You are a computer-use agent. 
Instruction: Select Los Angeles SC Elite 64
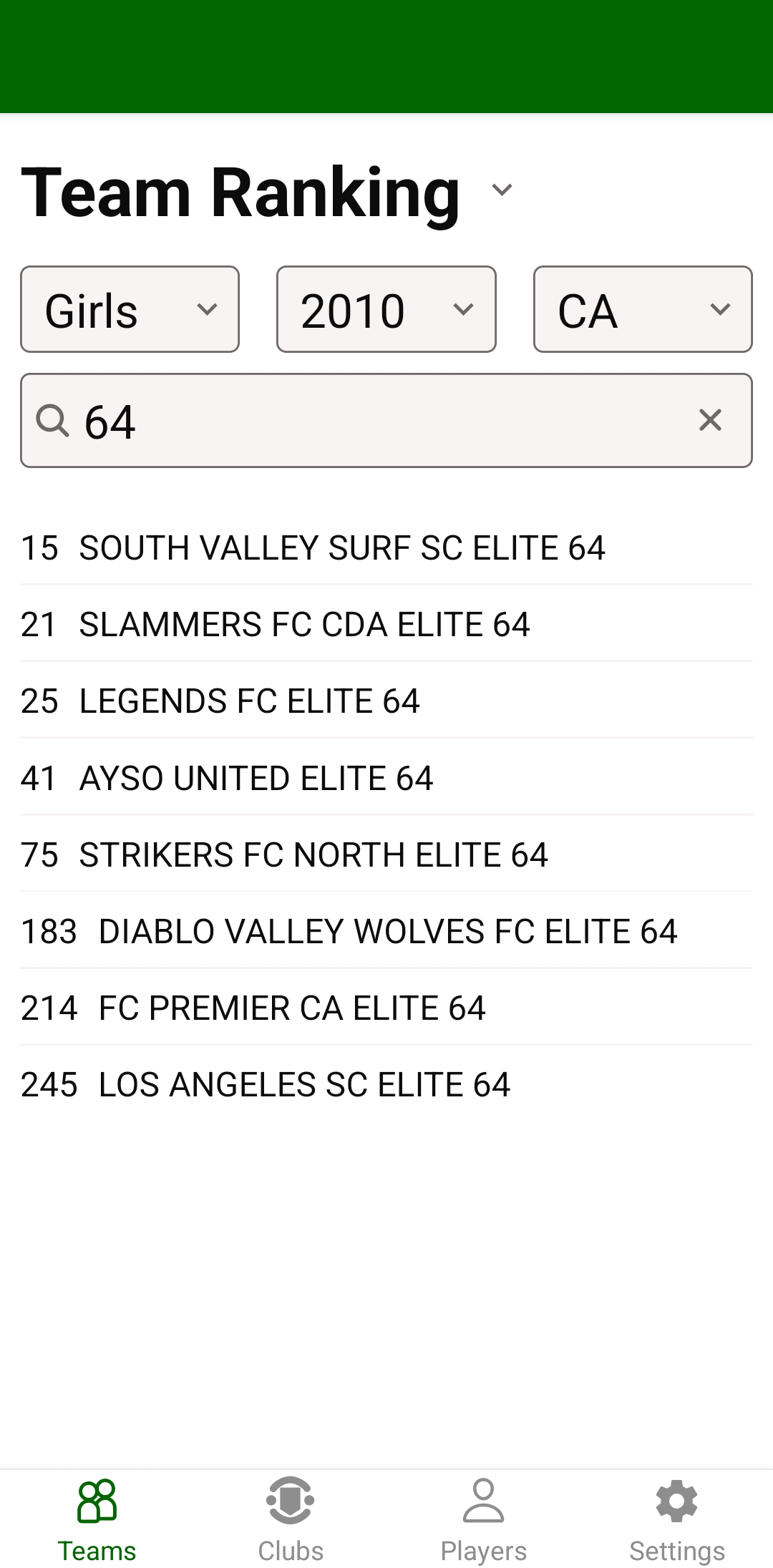[304, 1084]
